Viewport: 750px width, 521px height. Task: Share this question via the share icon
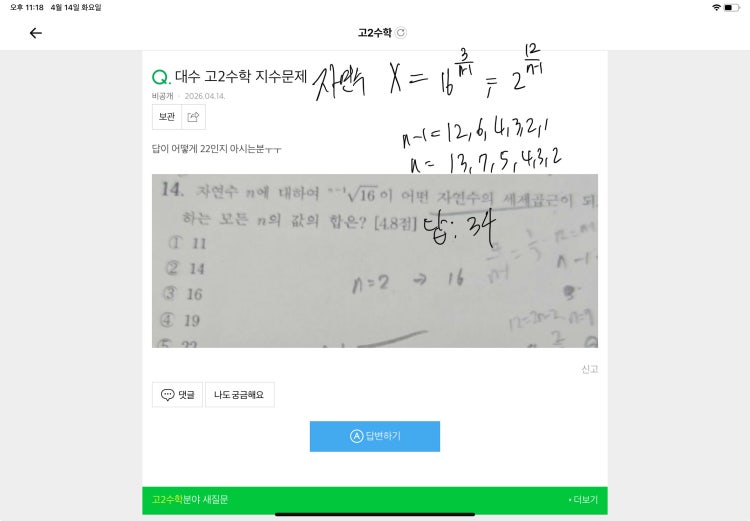point(193,117)
